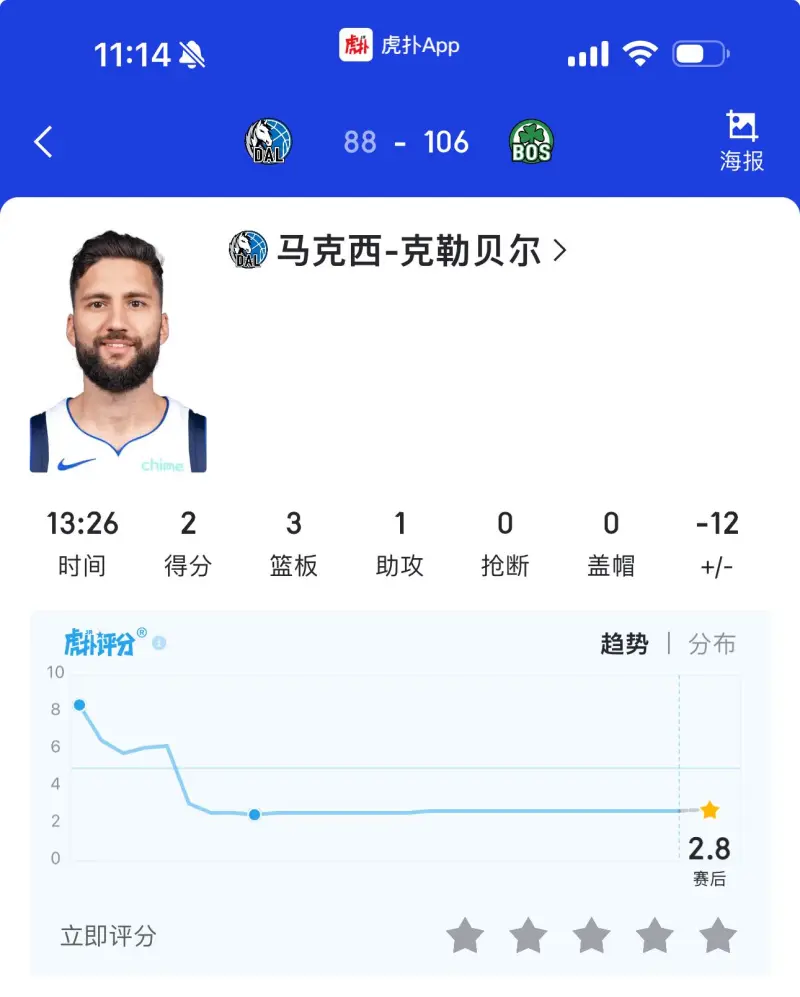This screenshot has width=800, height=997.
Task: Select the 趋势 tab
Action: (x=624, y=644)
